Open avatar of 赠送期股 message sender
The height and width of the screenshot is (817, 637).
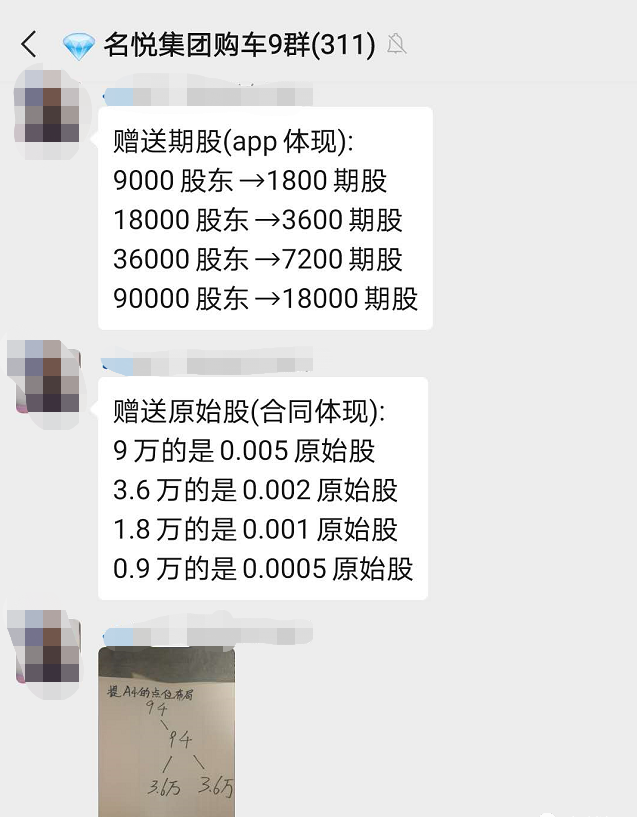[44, 110]
